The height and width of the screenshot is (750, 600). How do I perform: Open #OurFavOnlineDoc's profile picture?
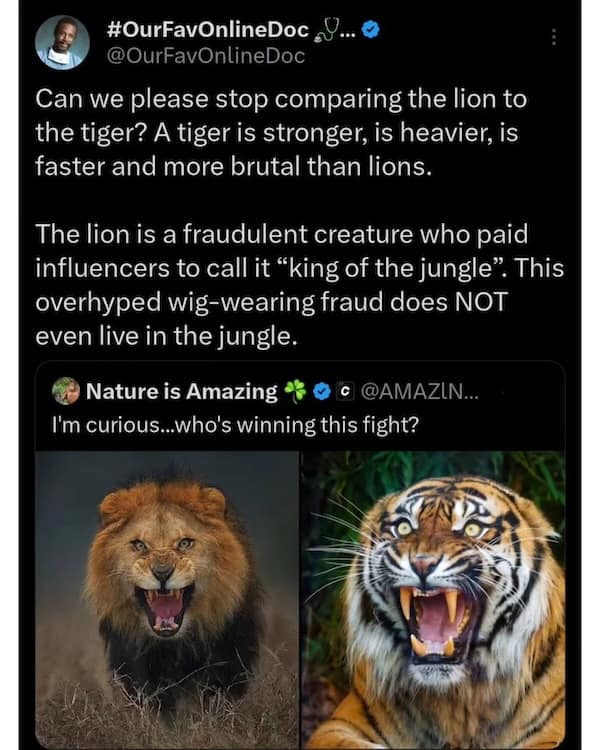coord(62,42)
